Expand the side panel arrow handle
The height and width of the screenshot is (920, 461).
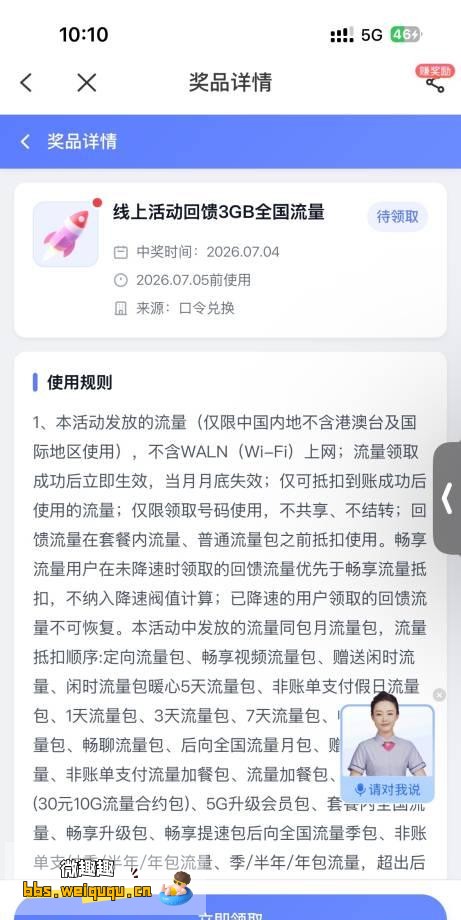pos(448,498)
